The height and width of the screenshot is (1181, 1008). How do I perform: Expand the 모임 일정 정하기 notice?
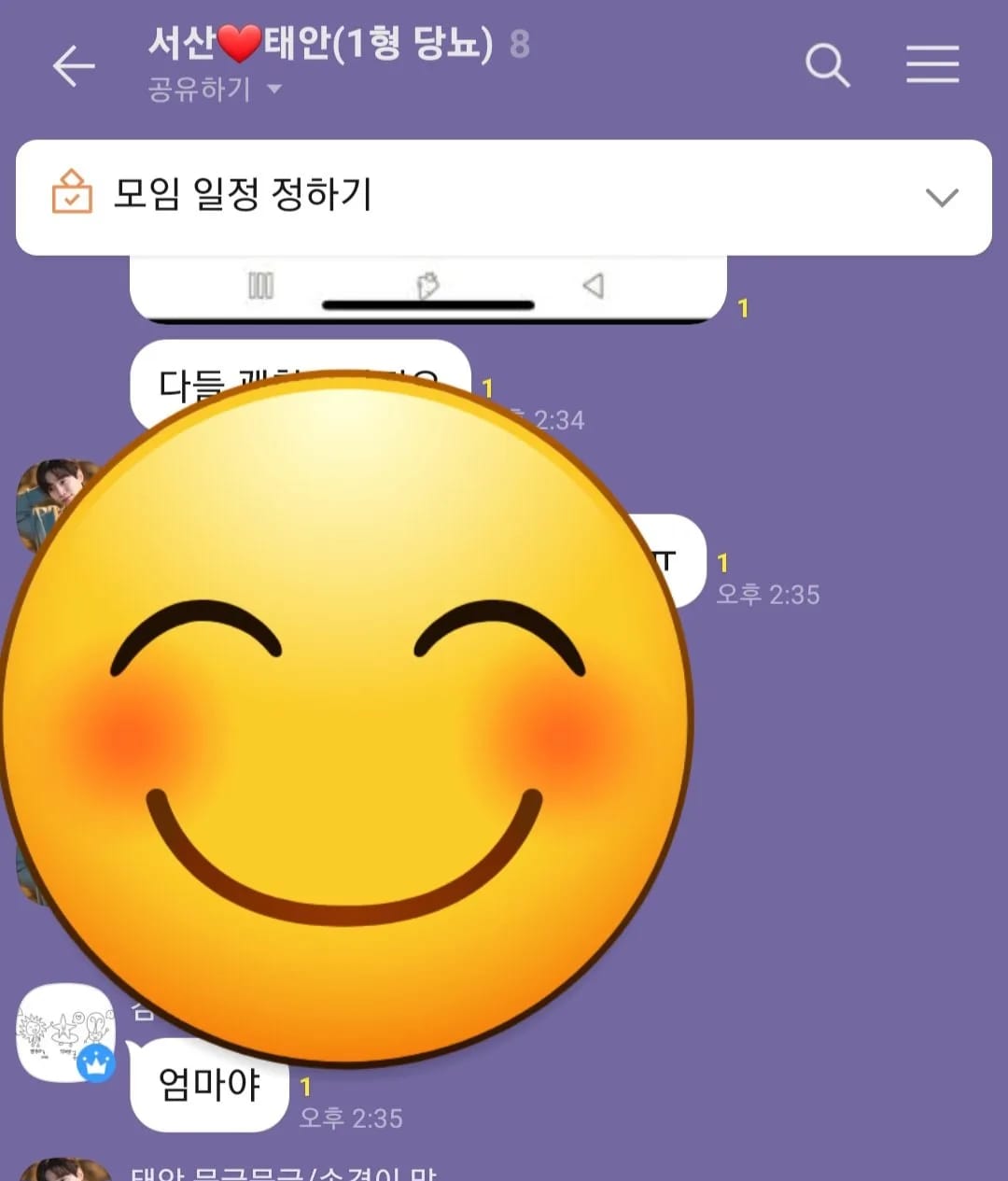[941, 197]
